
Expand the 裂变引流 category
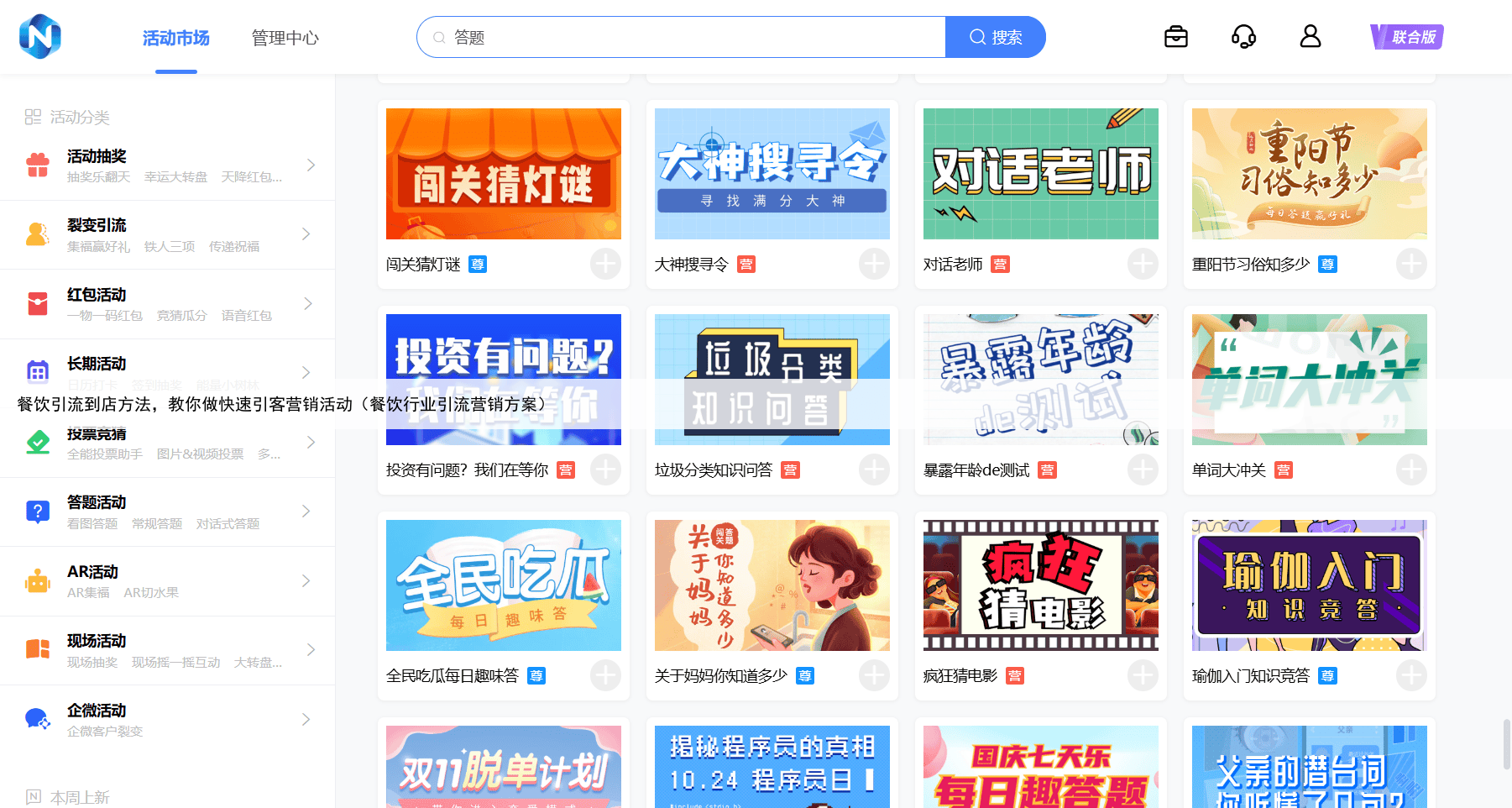tap(168, 234)
